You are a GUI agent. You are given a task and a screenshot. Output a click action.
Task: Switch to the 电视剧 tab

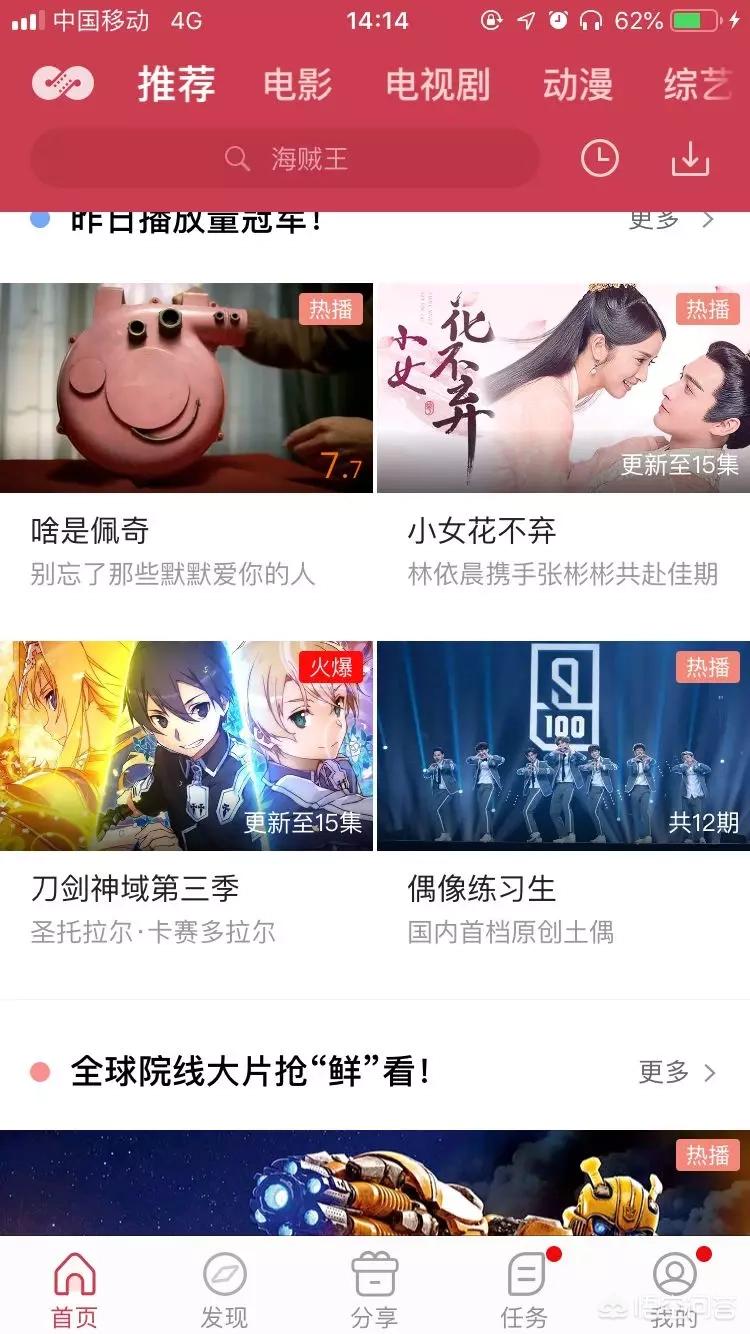pos(438,85)
